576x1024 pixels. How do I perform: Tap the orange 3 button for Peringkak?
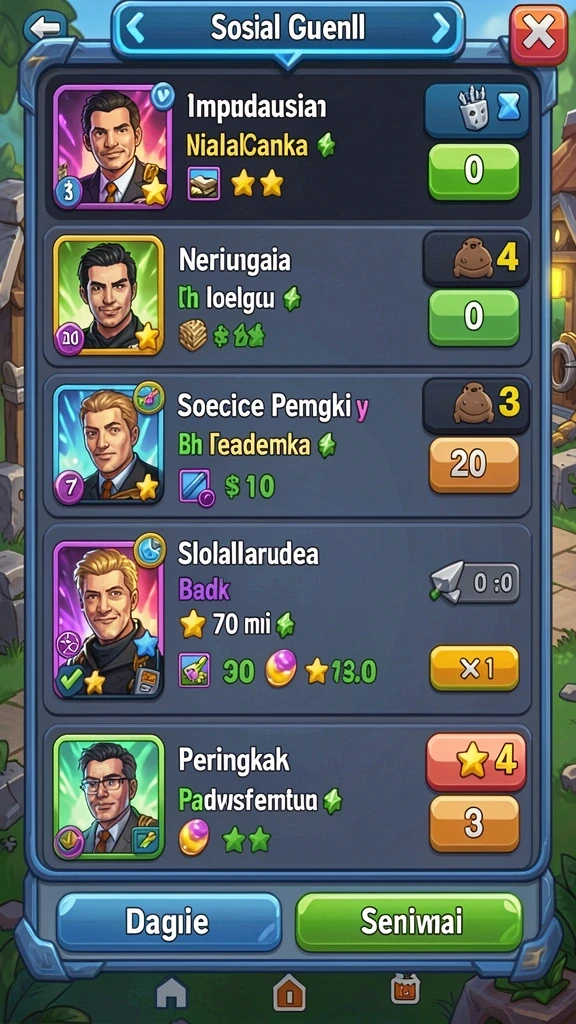point(473,824)
